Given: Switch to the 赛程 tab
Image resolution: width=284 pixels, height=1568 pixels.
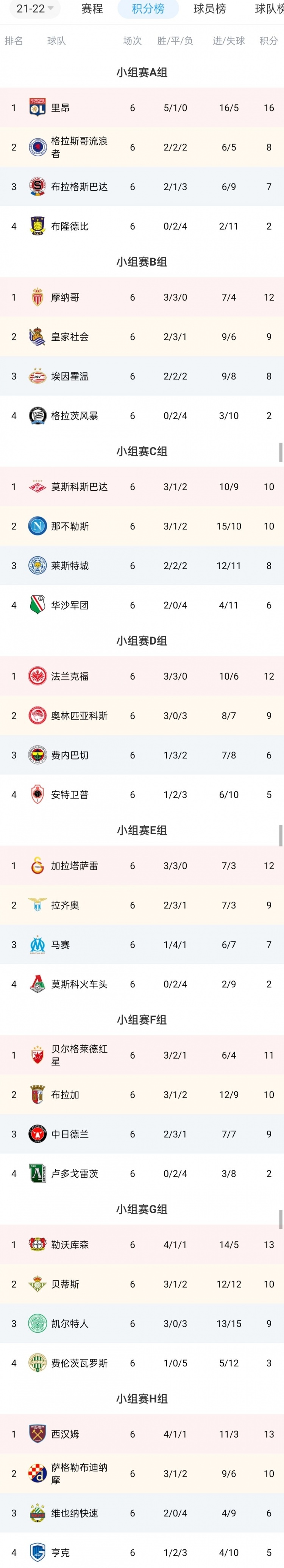Looking at the screenshot, I should coord(92,8).
